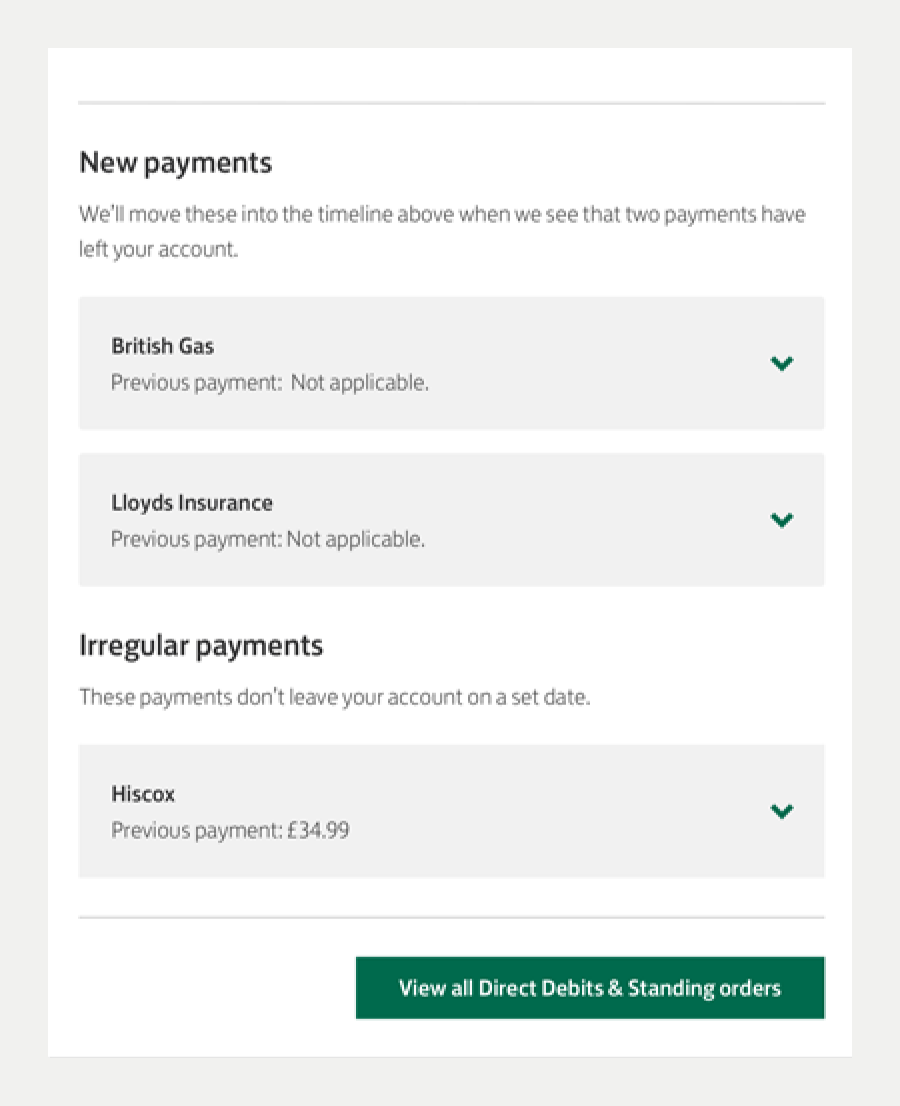Click the £34.99 previous payment amount
Screen dimensions: 900x1106
click(320, 830)
